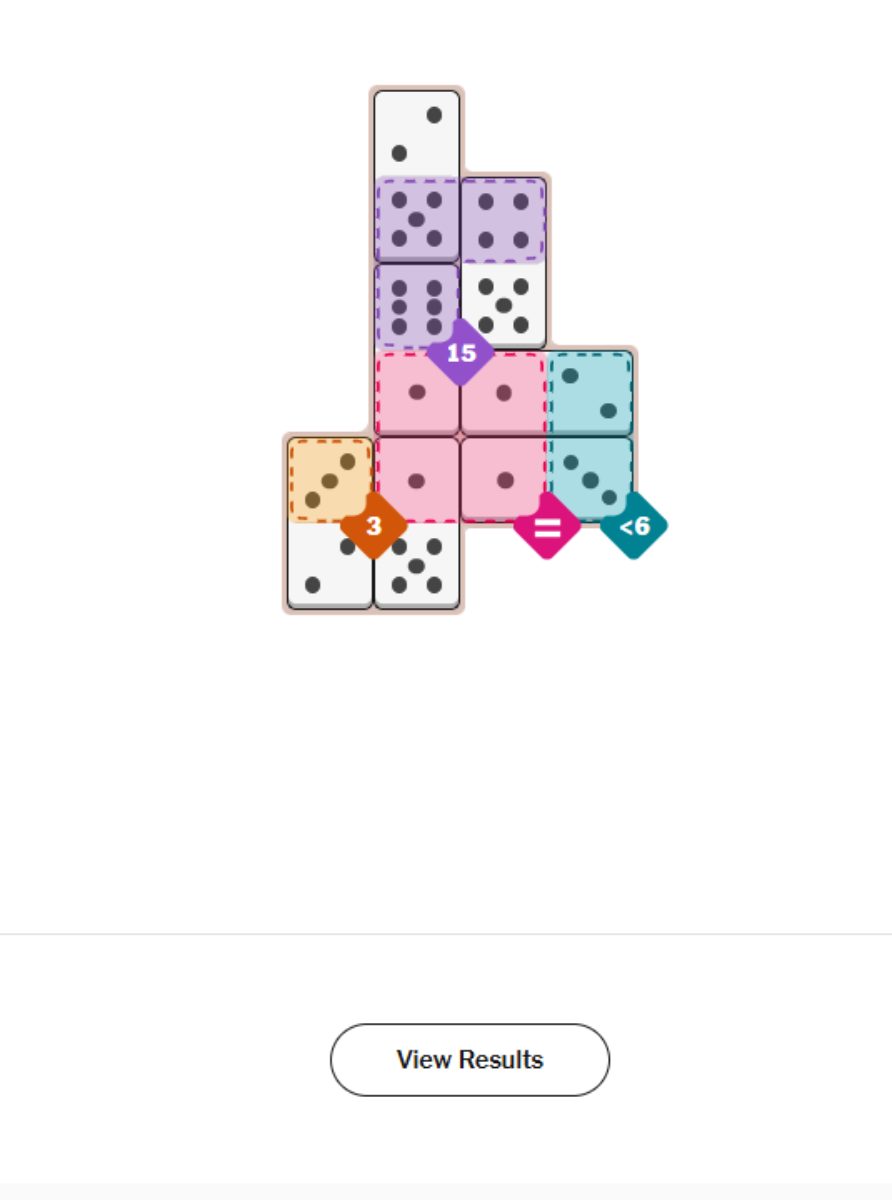
Task: Select the teal three-pip die
Action: (x=590, y=480)
